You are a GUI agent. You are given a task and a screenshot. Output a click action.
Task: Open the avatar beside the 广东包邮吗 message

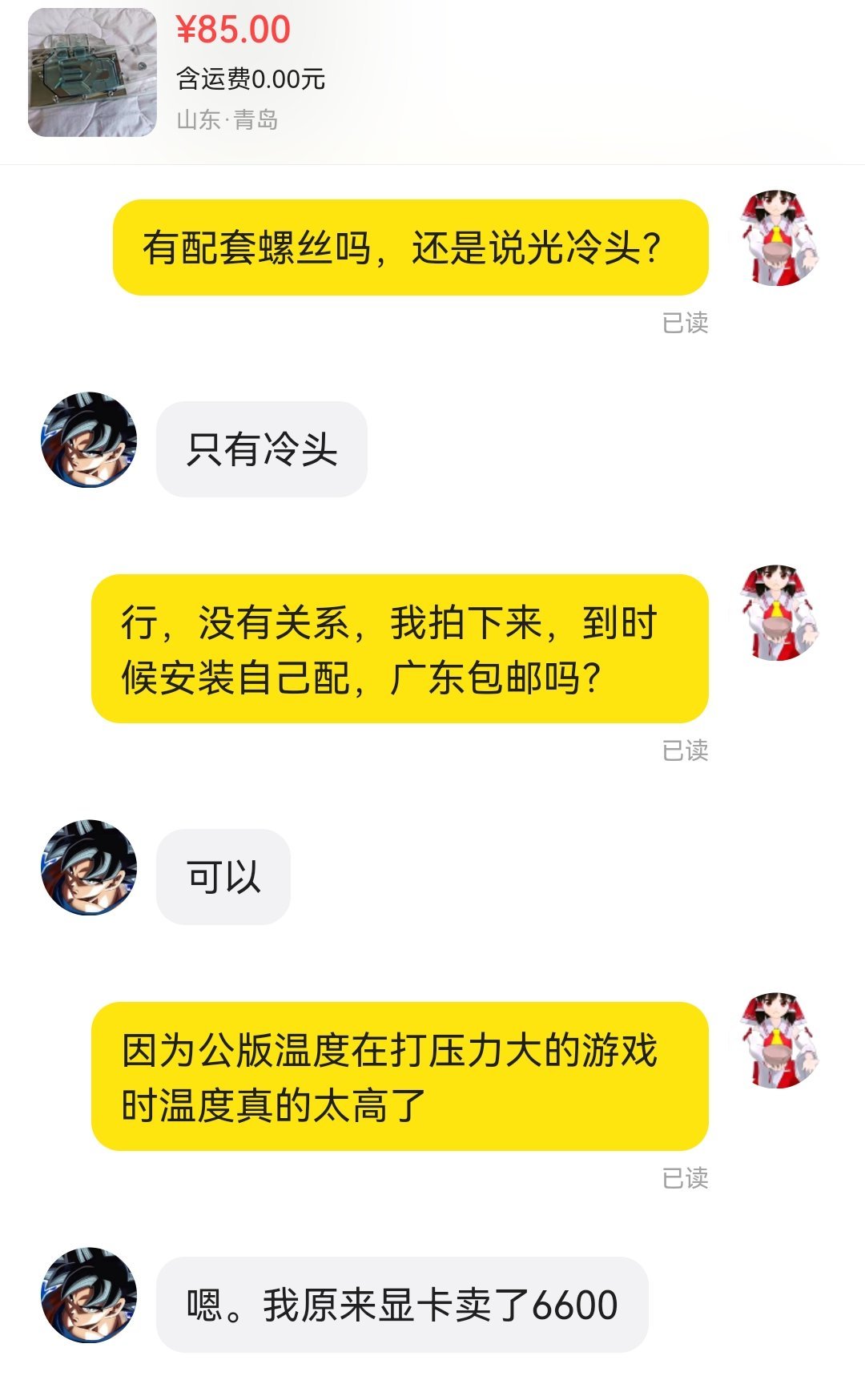[x=775, y=613]
